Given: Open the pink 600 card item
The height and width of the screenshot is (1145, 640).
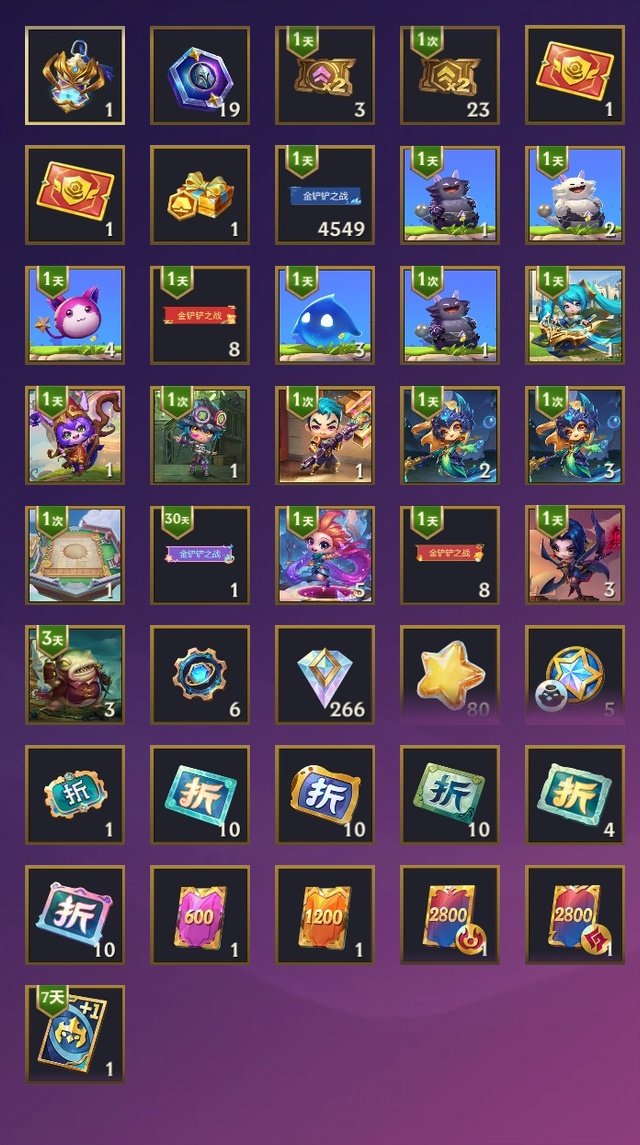Looking at the screenshot, I should [200, 914].
